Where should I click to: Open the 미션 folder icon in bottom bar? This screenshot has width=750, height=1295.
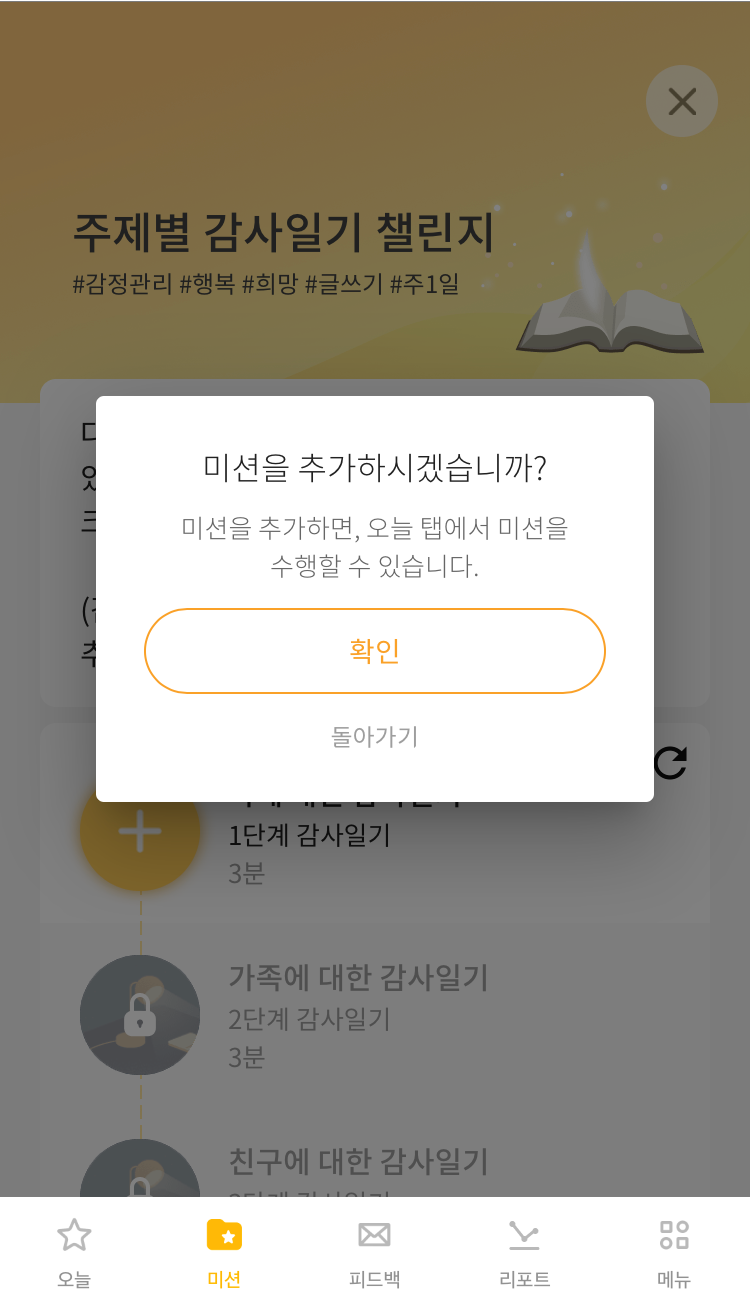coord(224,1235)
